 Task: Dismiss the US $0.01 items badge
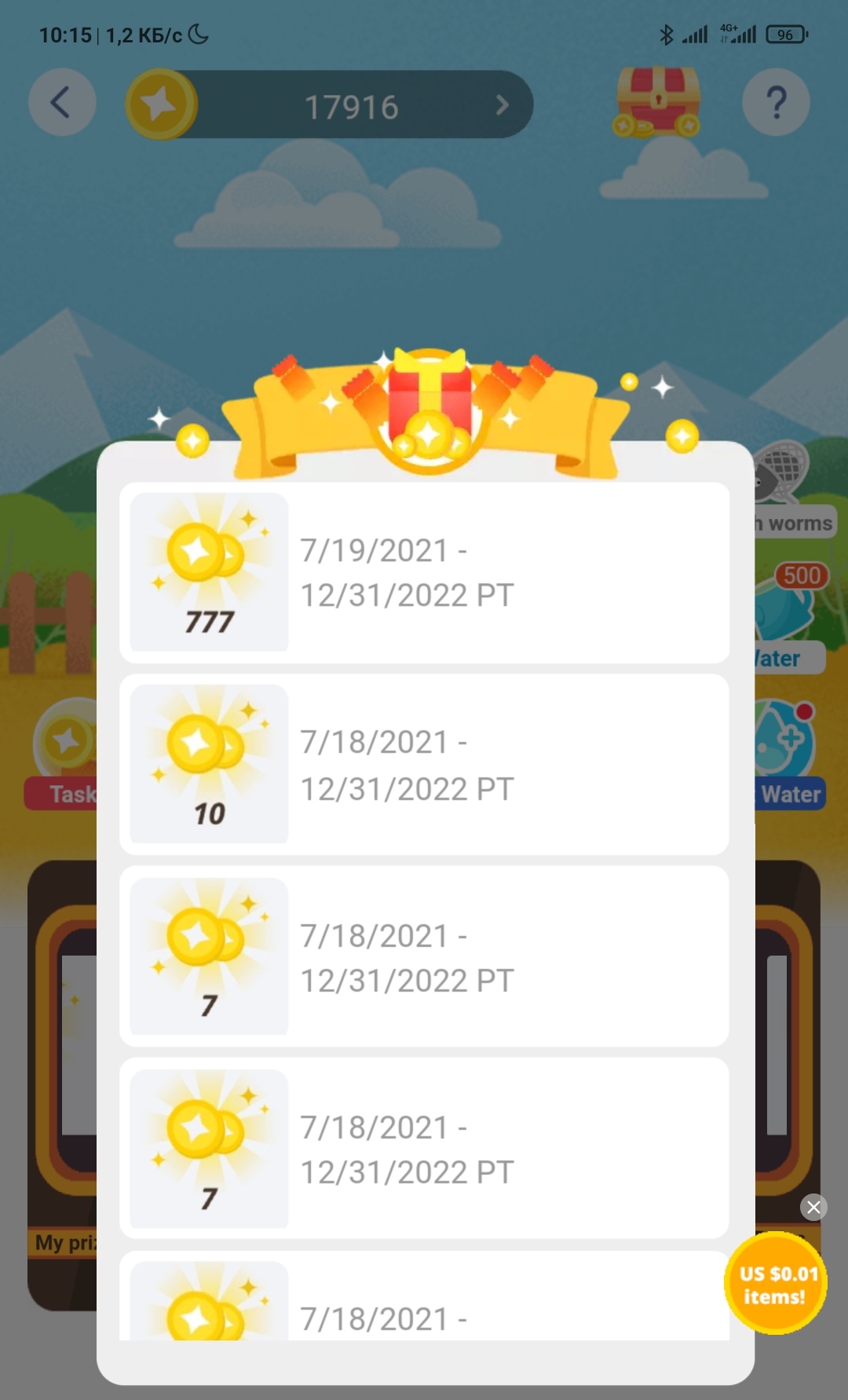coord(813,1207)
